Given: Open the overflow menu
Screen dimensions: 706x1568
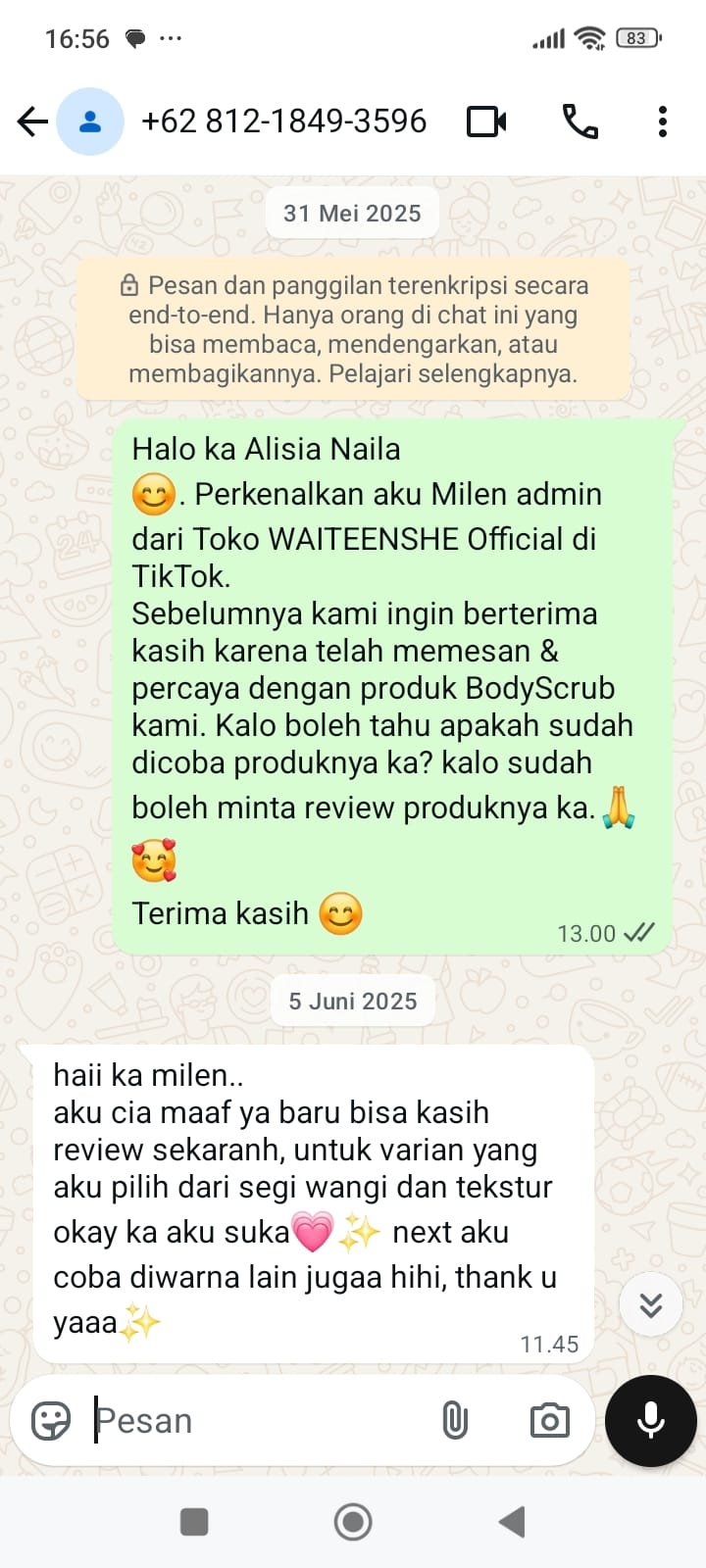Looking at the screenshot, I should point(663,122).
